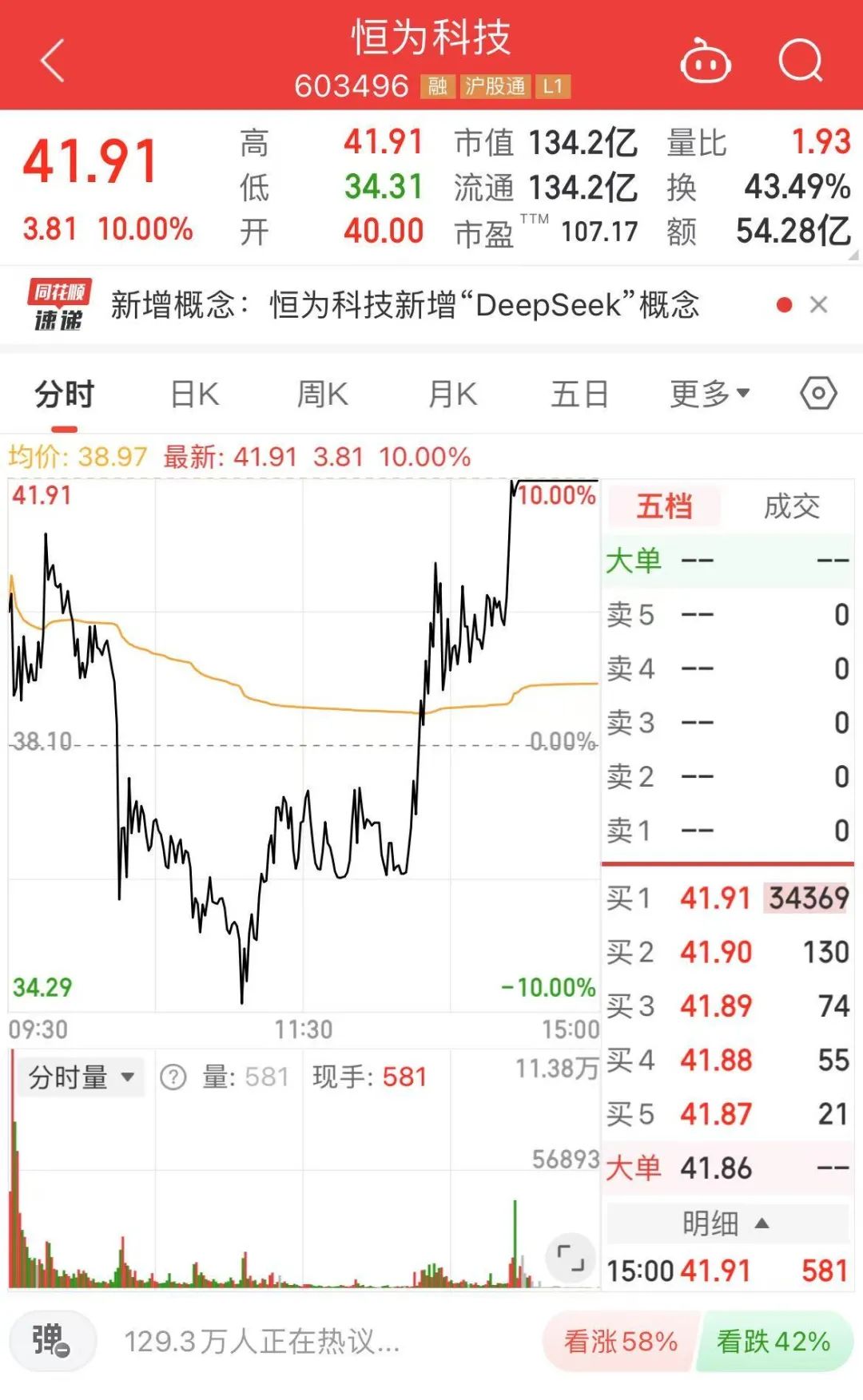863x1400 pixels.
Task: Open the DeepSeek concept news banner
Action: (404, 305)
